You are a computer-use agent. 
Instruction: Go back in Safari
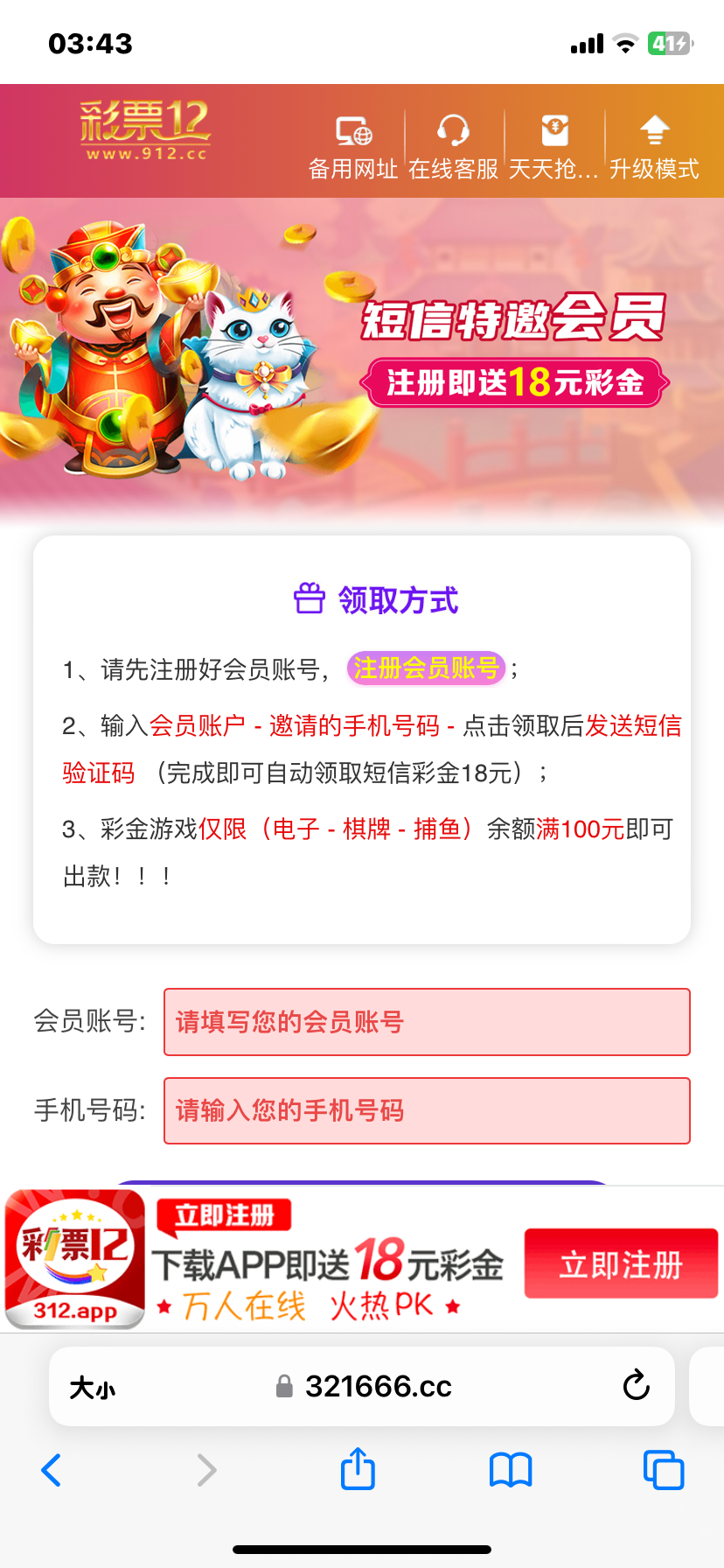(x=52, y=1470)
